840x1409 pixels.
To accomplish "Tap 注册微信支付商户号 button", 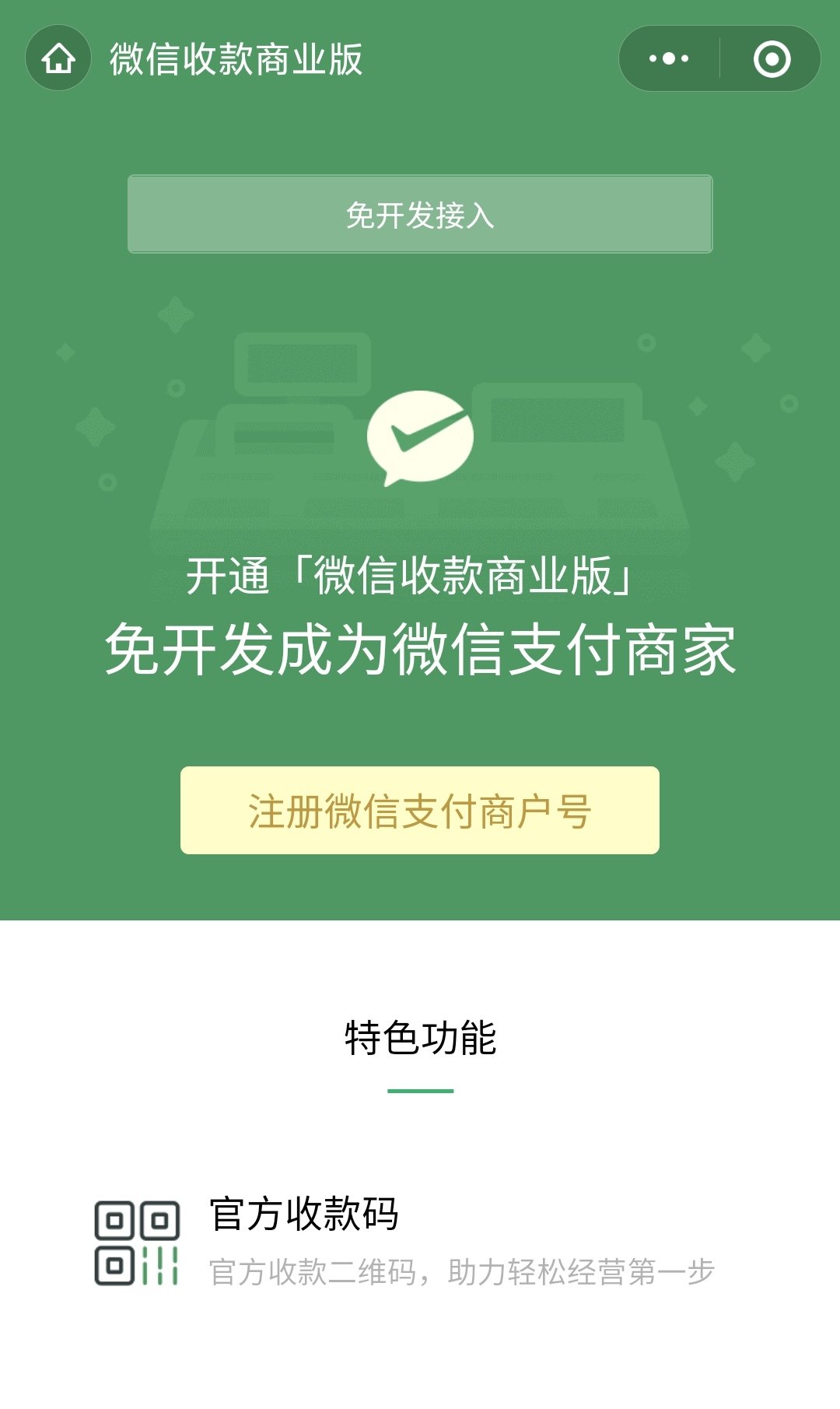I will (420, 811).
